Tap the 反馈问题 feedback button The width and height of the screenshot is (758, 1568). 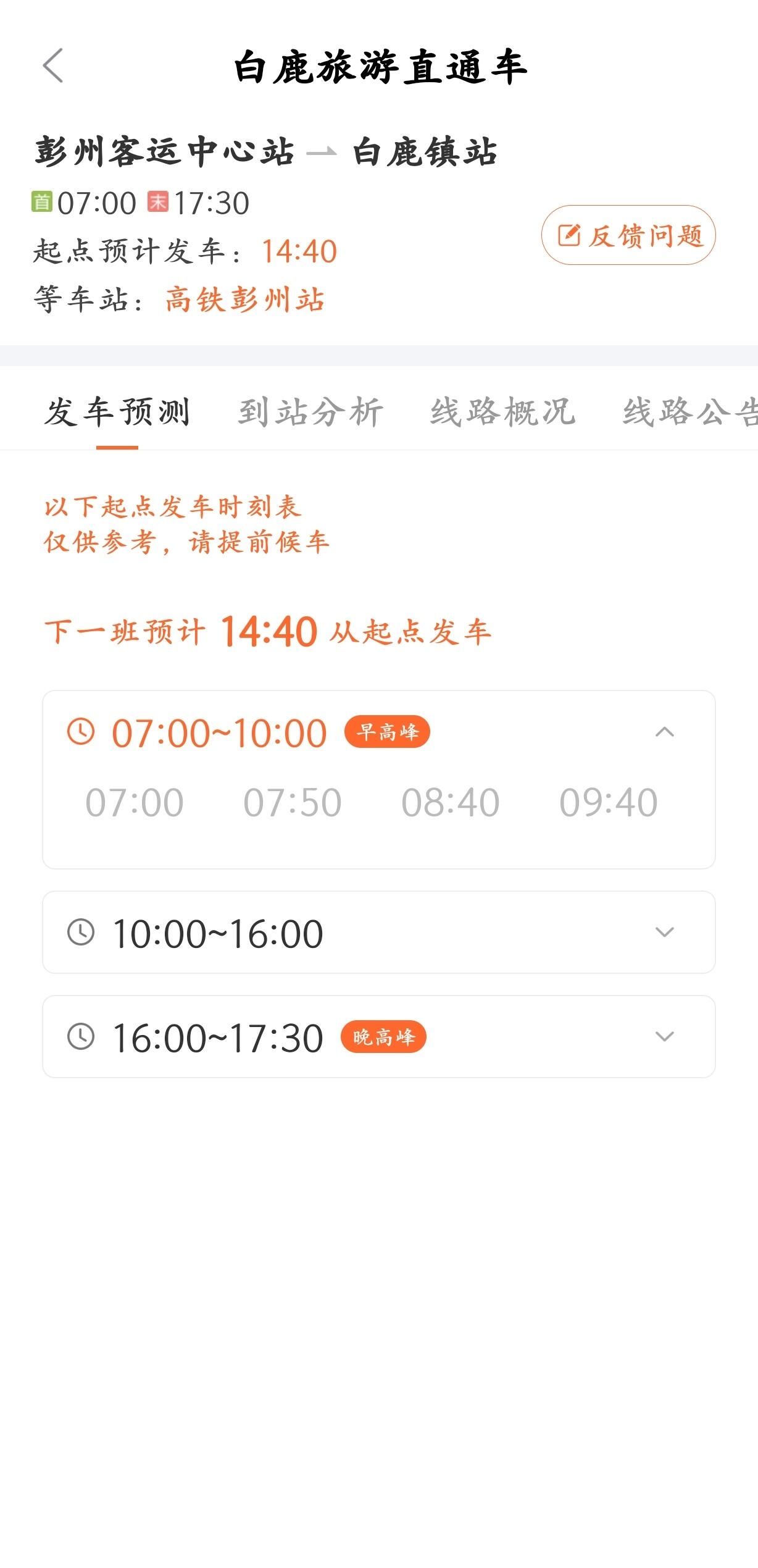click(628, 235)
